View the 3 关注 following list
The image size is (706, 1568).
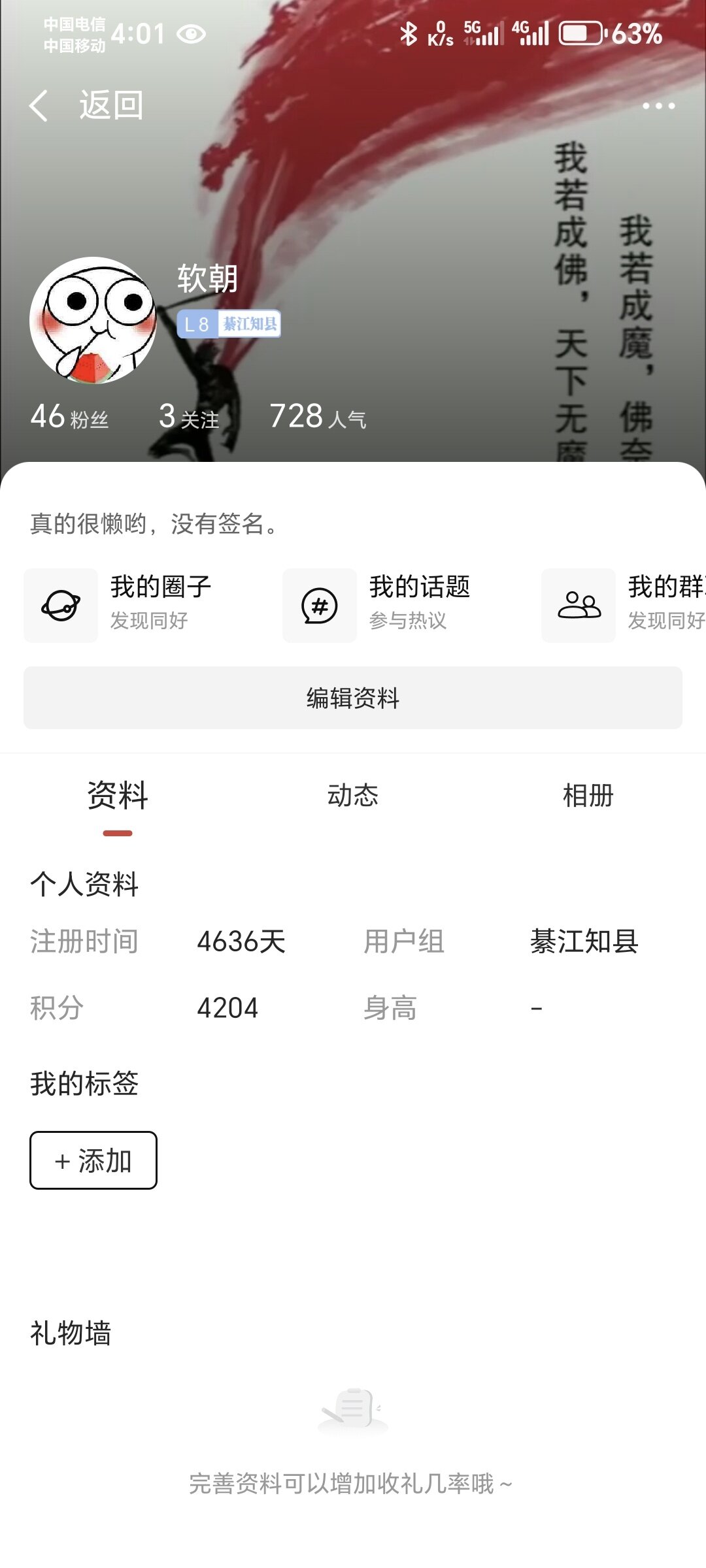click(x=189, y=417)
